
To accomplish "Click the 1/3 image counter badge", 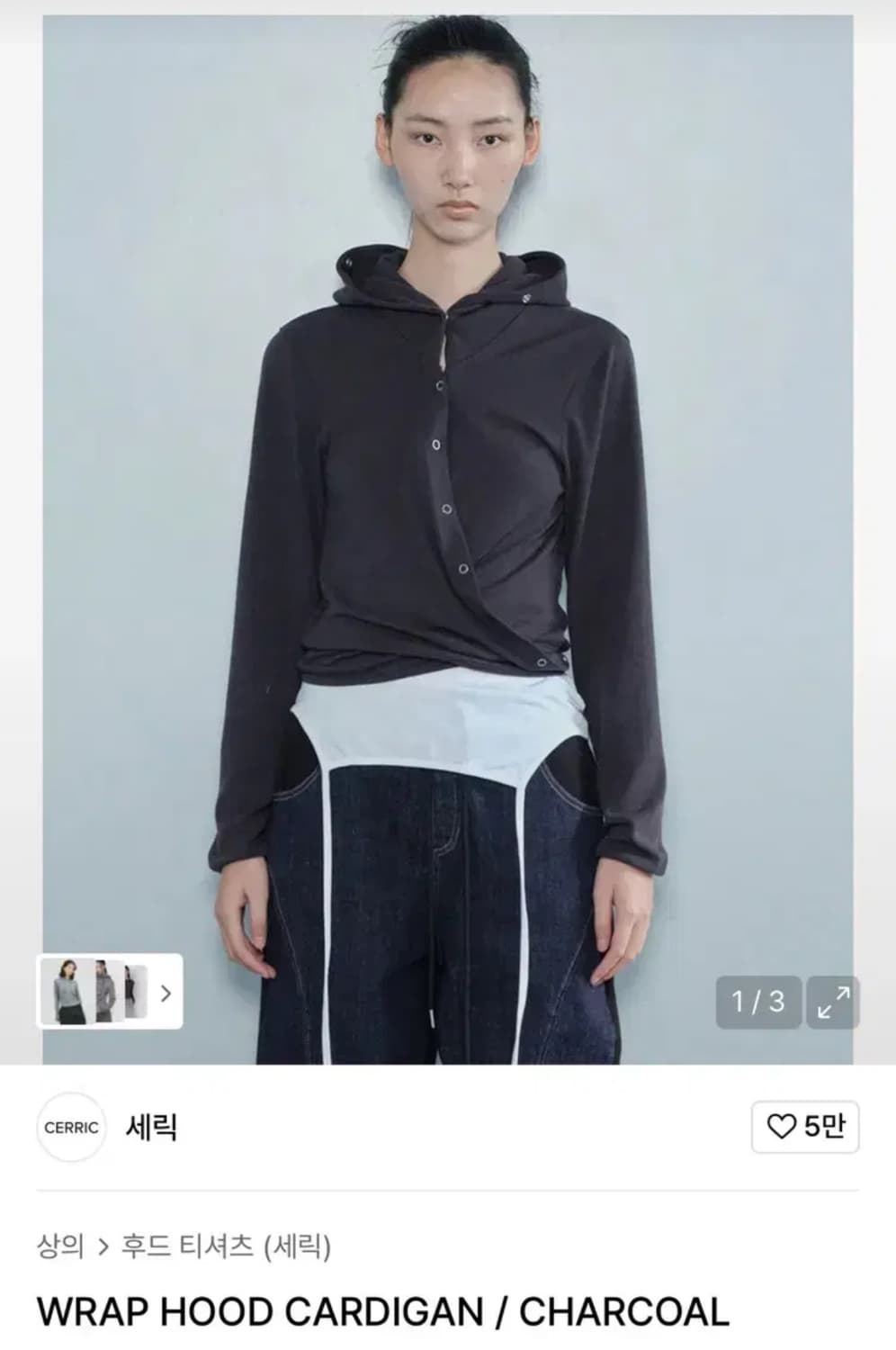I will click(x=757, y=1002).
